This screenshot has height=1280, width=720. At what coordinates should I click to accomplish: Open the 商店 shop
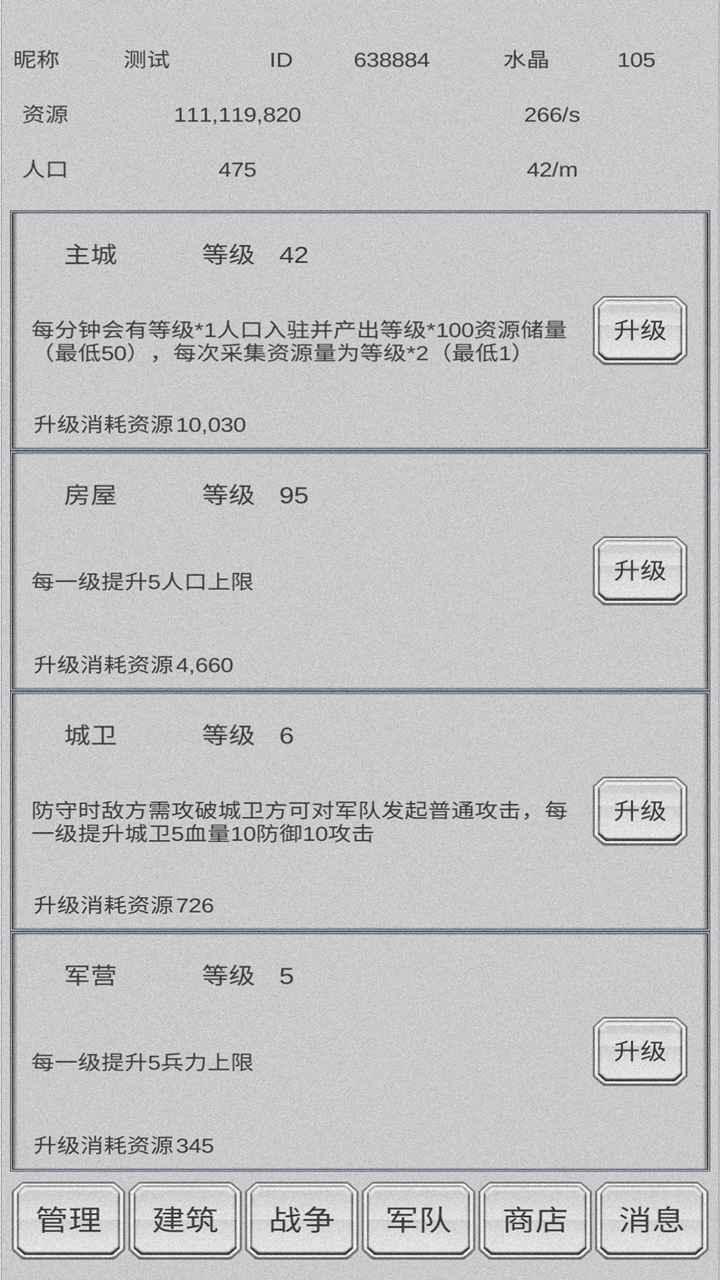pyautogui.click(x=533, y=1218)
